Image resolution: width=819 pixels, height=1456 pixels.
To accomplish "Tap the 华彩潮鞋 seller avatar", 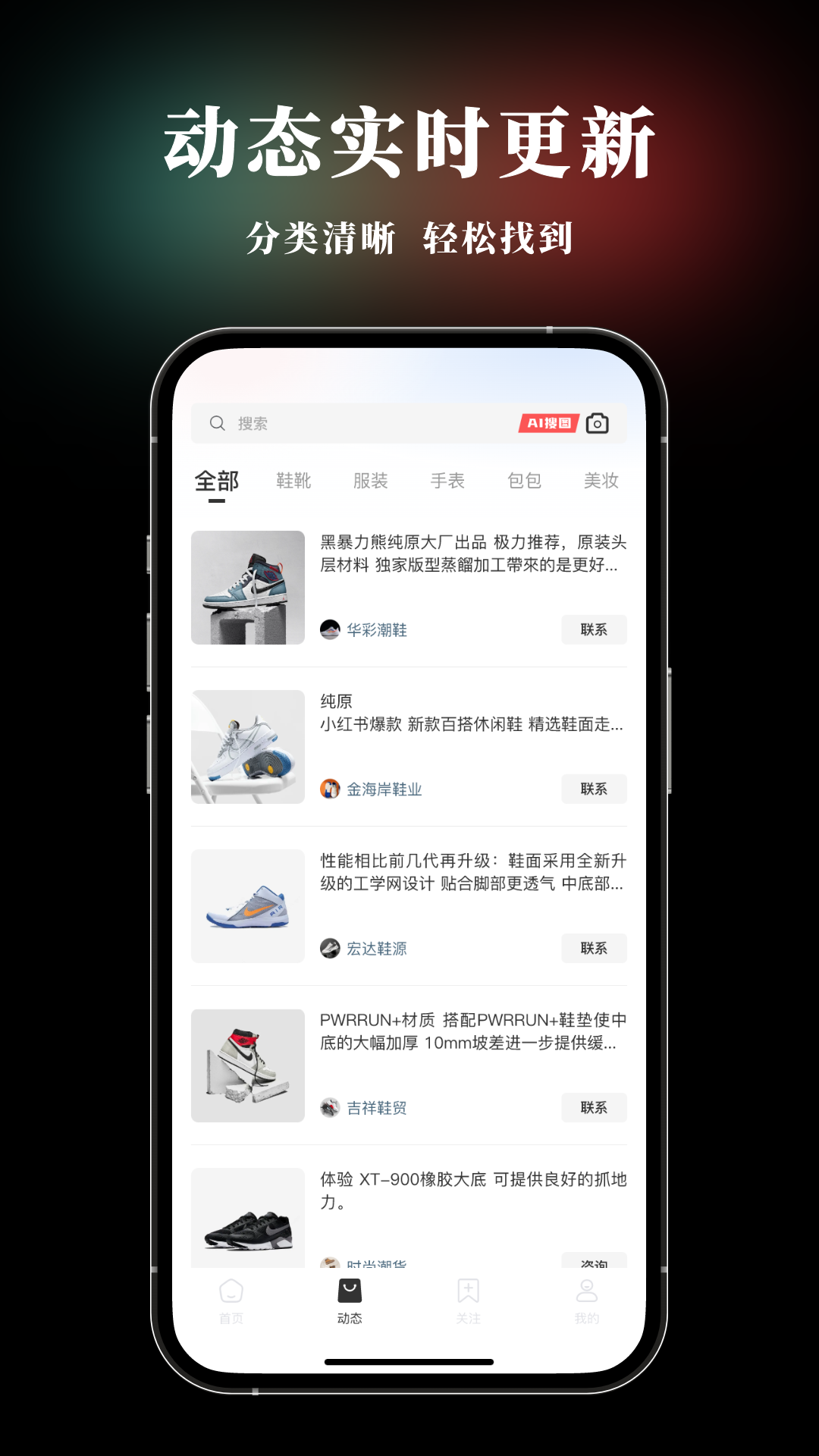I will tap(329, 629).
